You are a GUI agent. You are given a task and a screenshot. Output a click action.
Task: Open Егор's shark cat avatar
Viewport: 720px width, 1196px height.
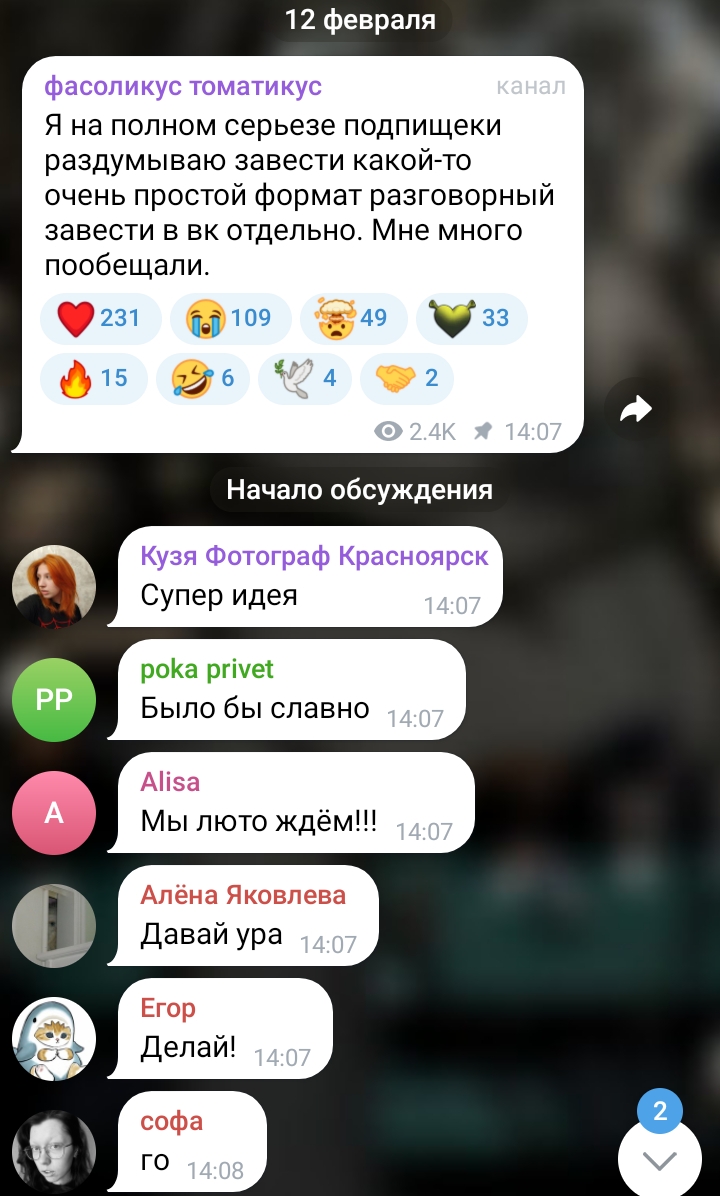coord(54,1039)
